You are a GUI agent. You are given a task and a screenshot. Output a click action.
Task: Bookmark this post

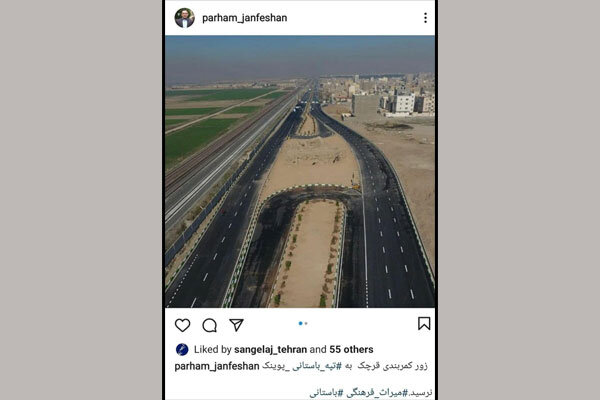tap(424, 324)
